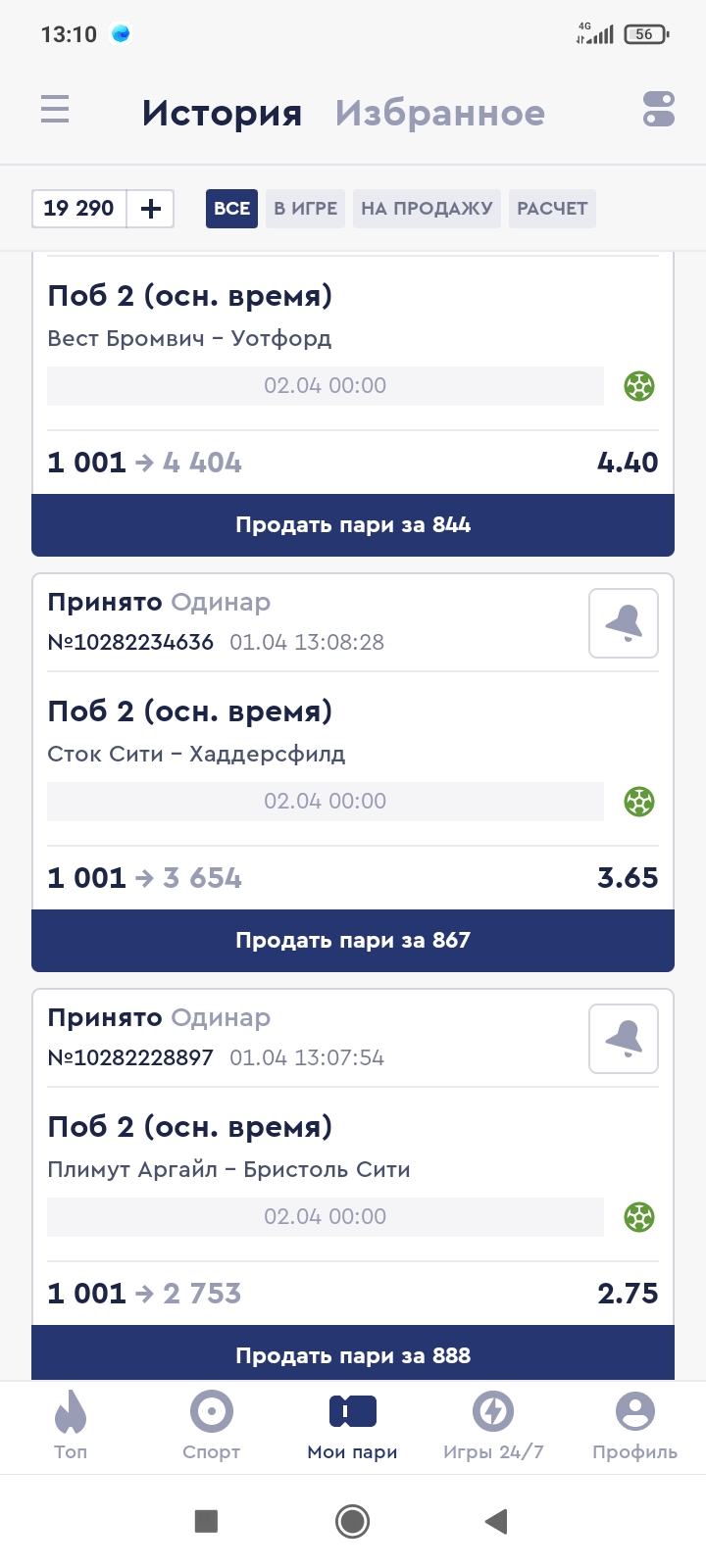Viewport: 706px width, 1568px height.
Task: Select the ВСЕ filter chip
Action: pos(231,209)
